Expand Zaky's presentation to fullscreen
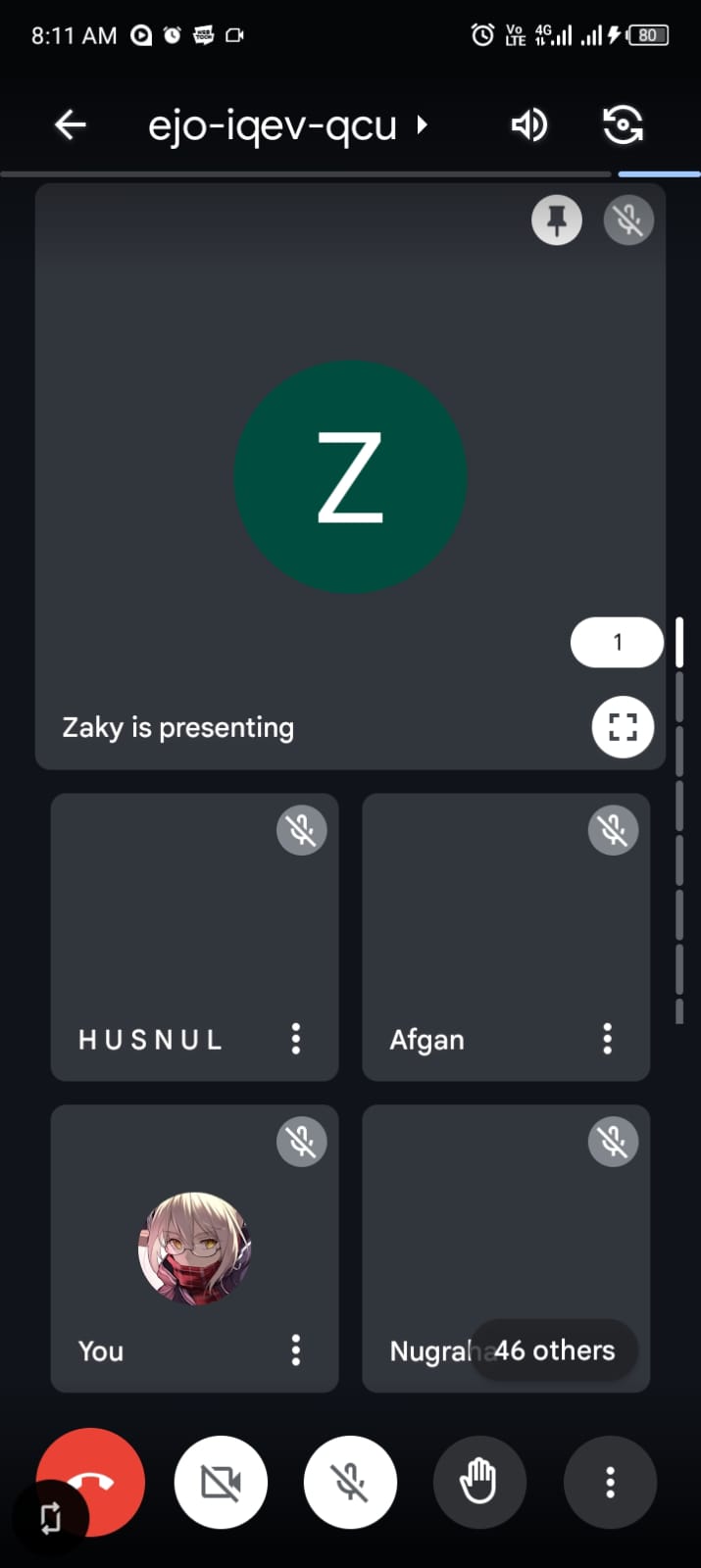The image size is (701, 1568). click(623, 727)
